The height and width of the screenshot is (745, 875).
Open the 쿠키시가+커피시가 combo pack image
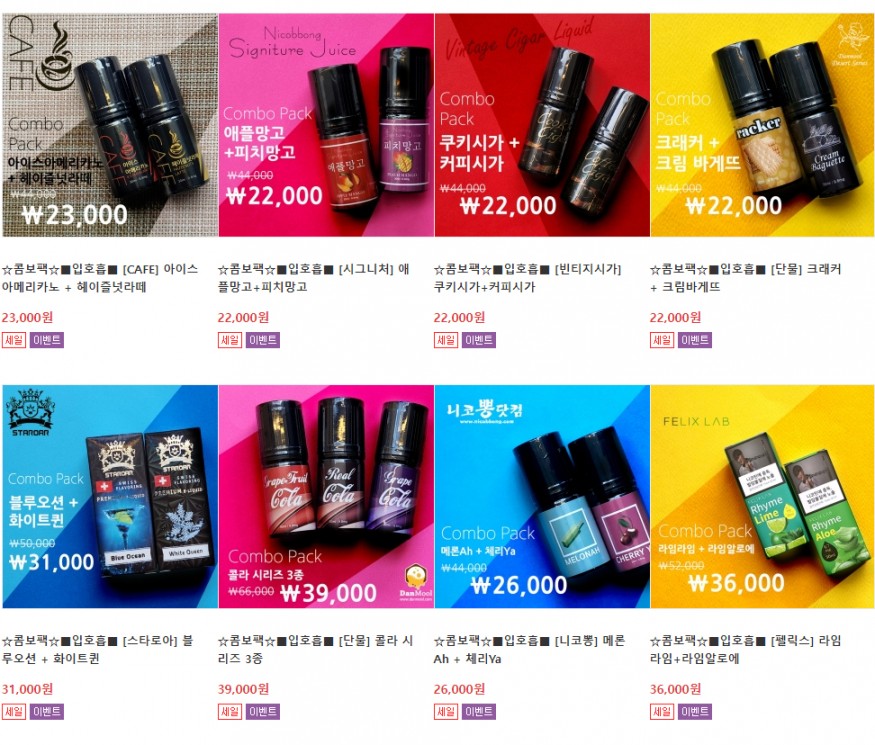[542, 125]
